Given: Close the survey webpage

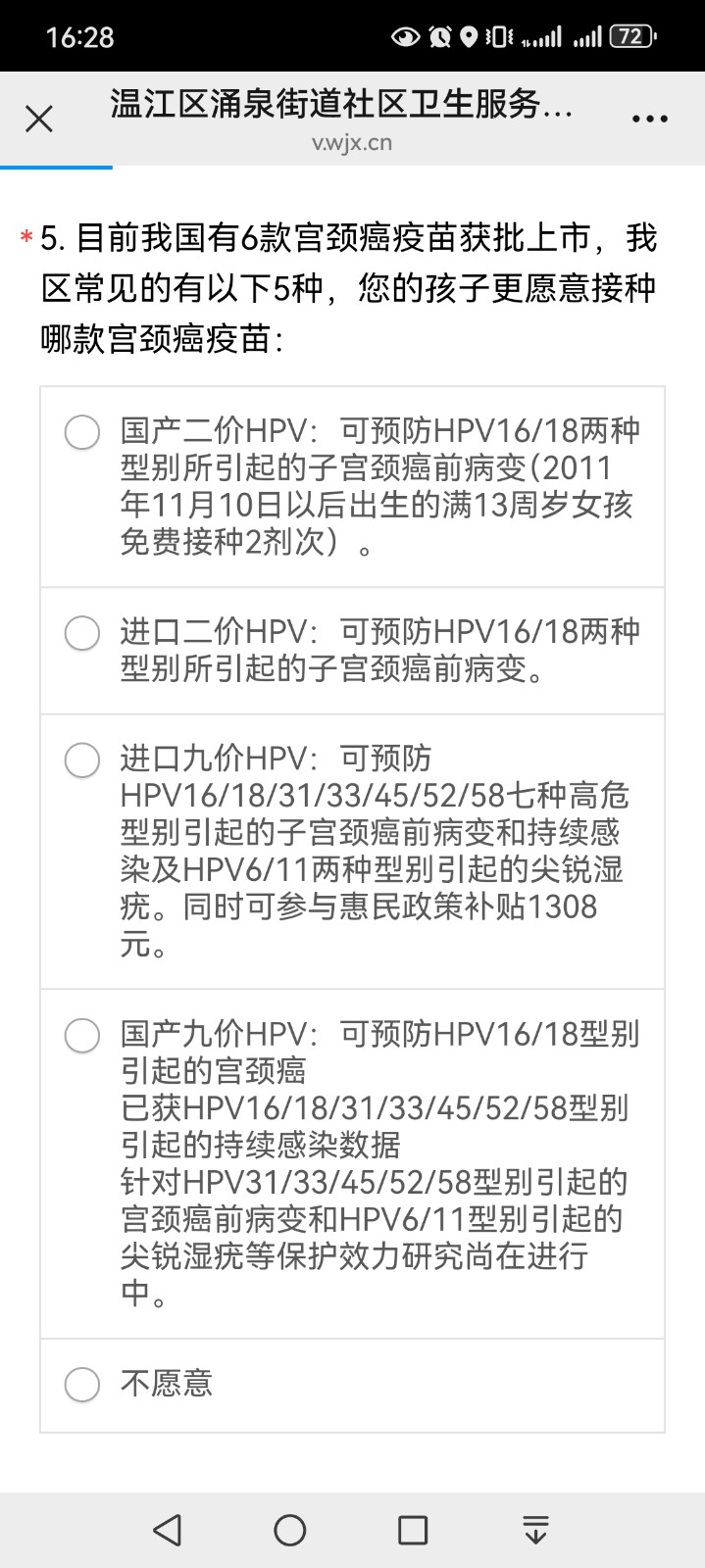Looking at the screenshot, I should pyautogui.click(x=39, y=120).
